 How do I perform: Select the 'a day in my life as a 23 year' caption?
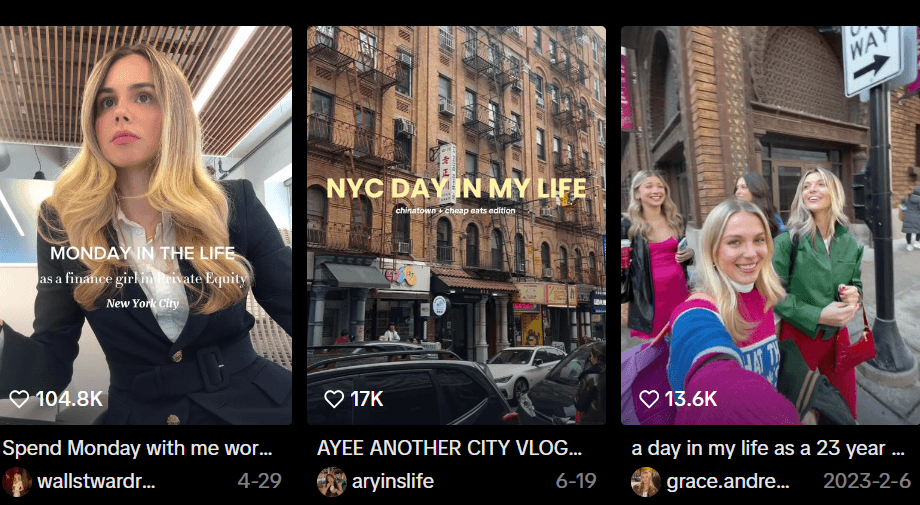click(x=768, y=448)
